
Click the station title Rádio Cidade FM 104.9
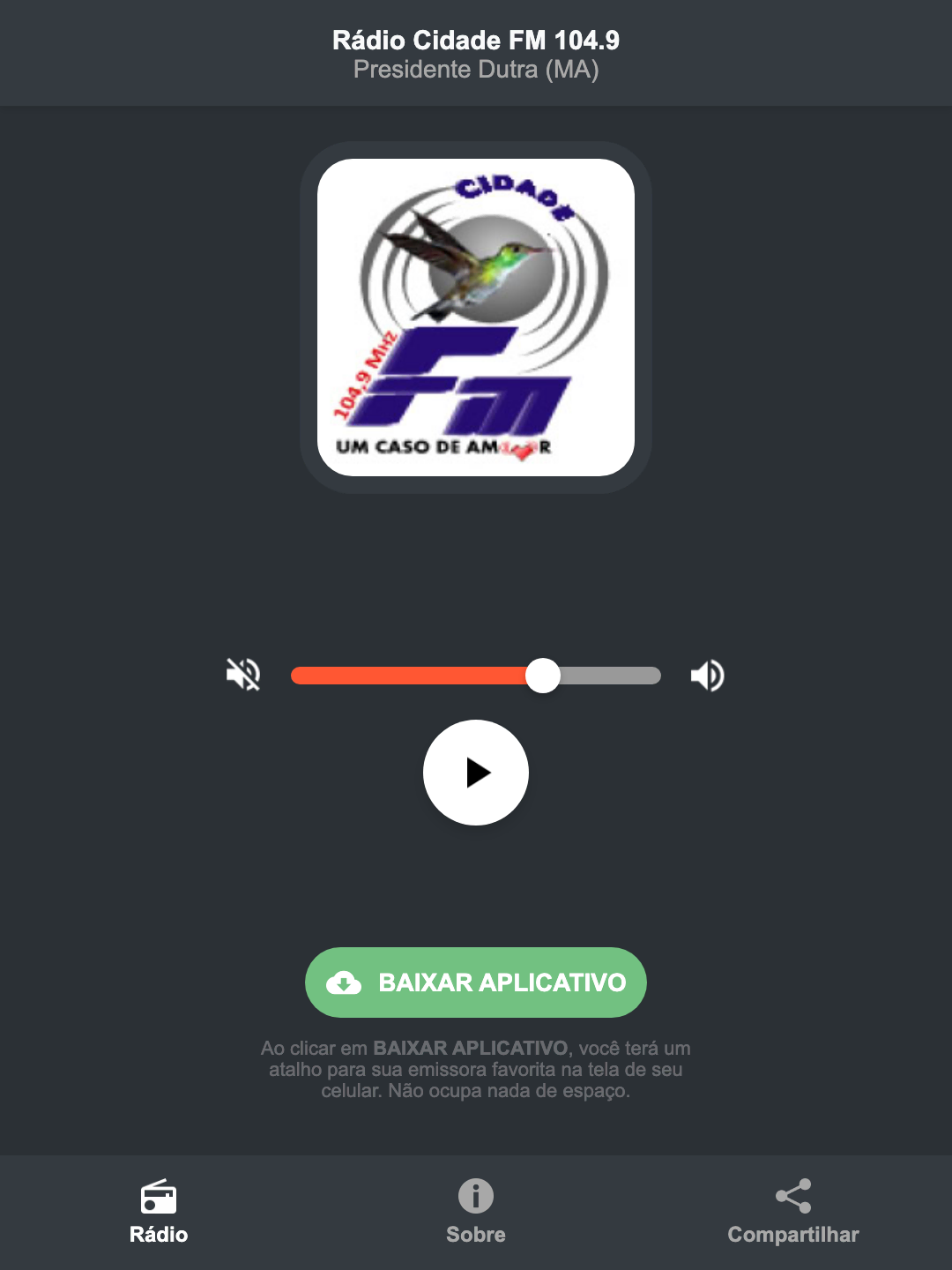476,40
